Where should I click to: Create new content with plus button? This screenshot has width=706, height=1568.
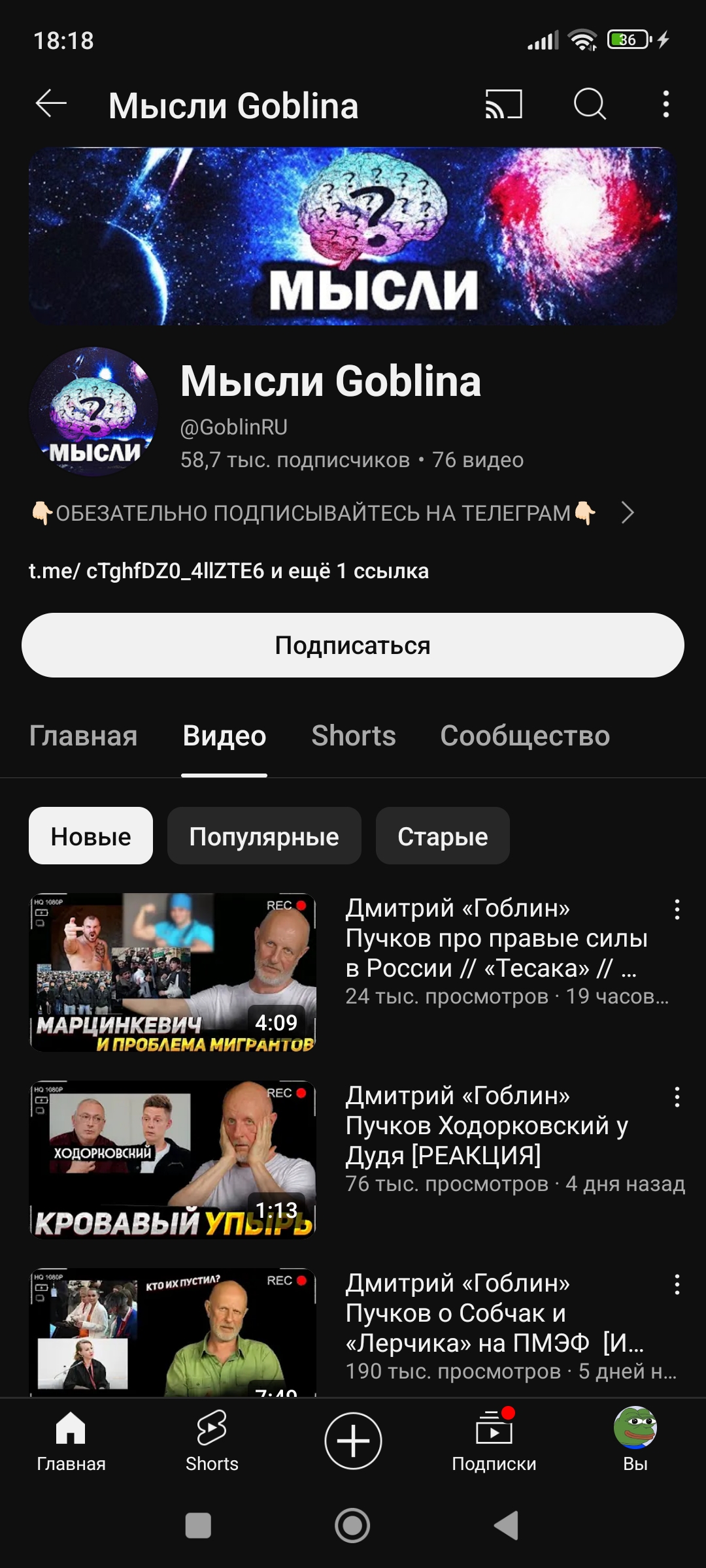[x=353, y=1441]
